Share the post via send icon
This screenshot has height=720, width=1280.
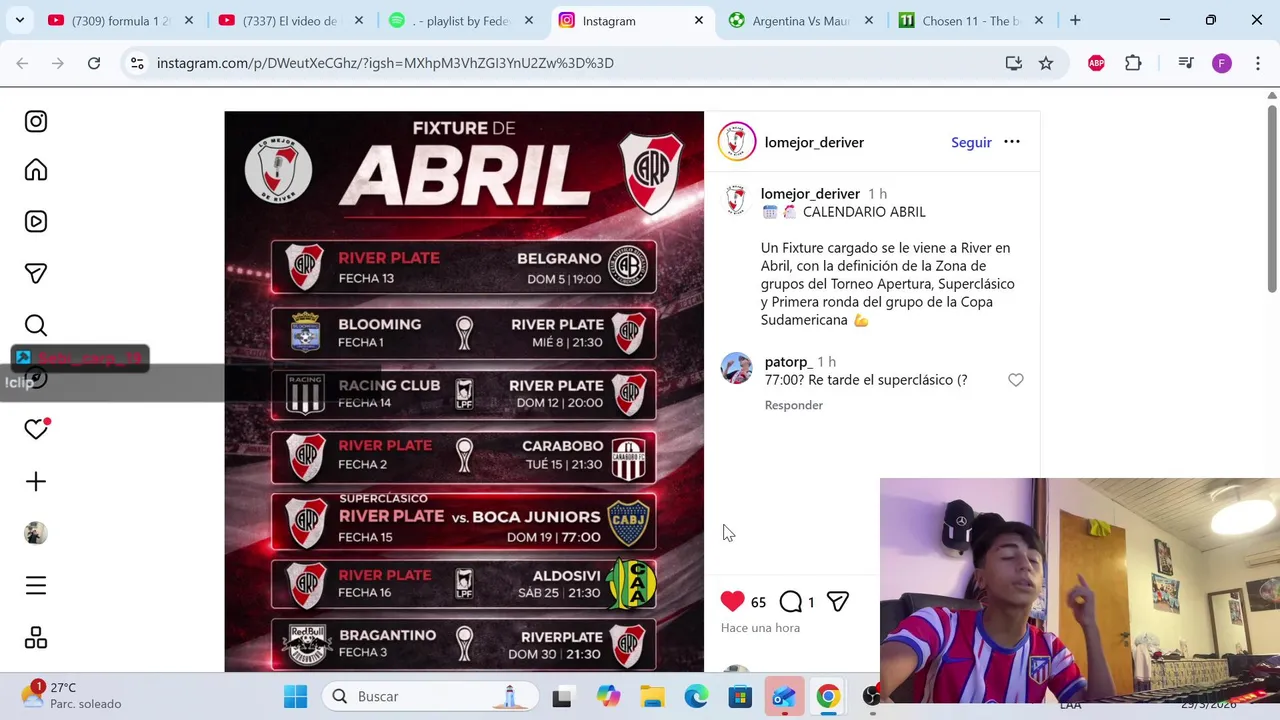tap(838, 601)
